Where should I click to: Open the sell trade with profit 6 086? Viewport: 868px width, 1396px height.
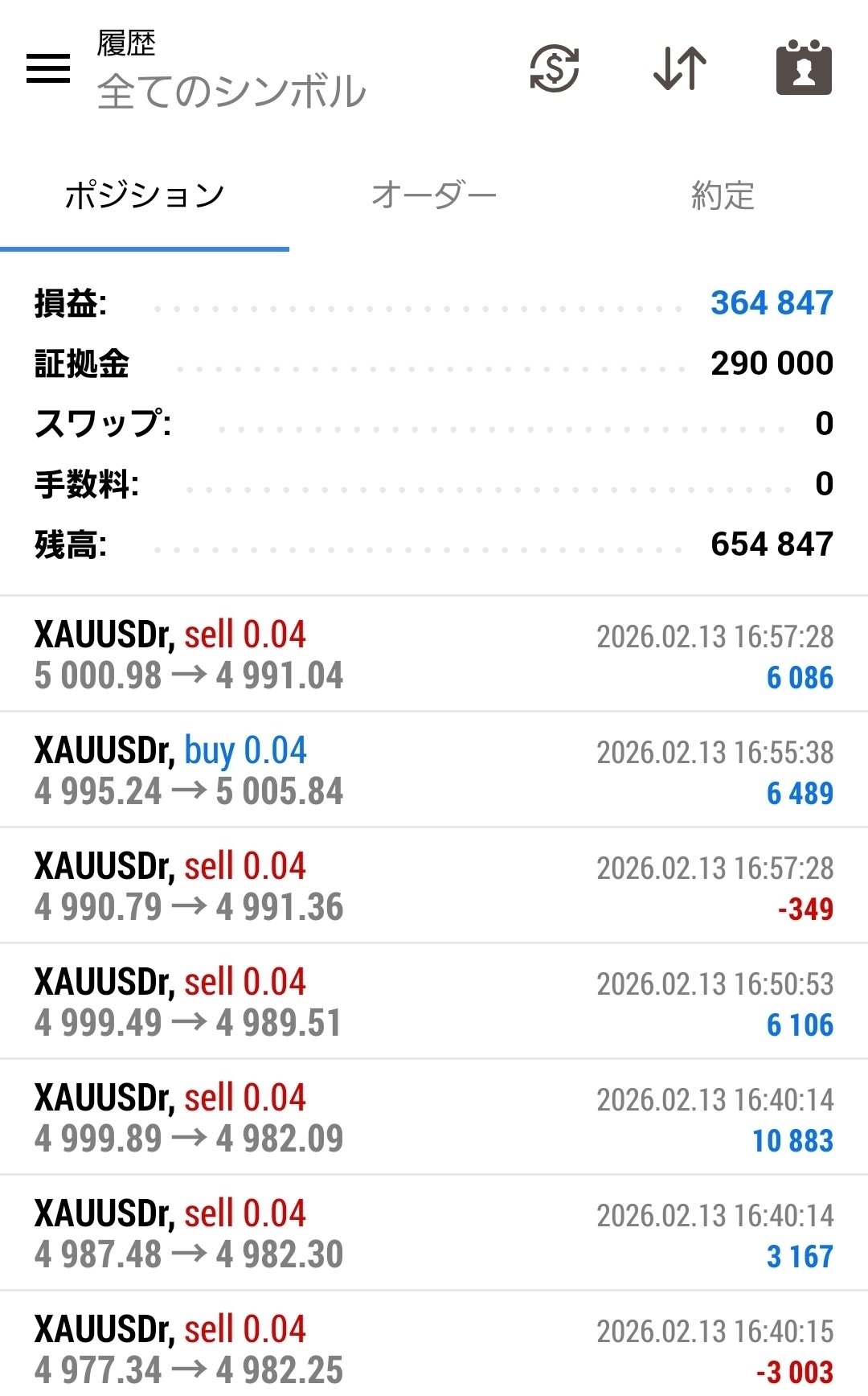(x=434, y=655)
